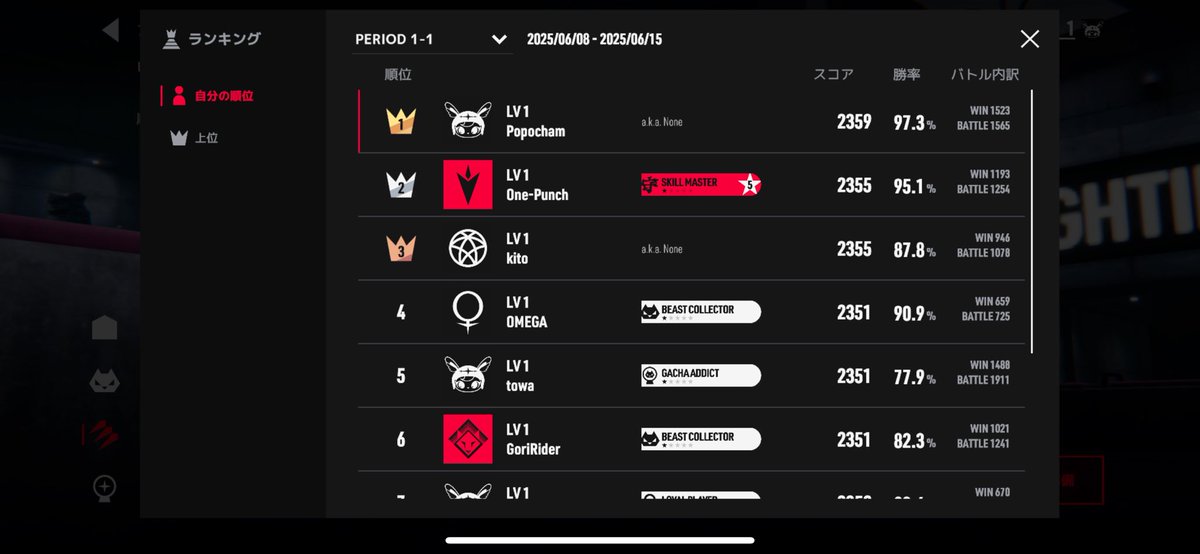Screen dimensions: 1200x554
Task: Expand the PERIOD 1-1 dropdown
Action: [432, 39]
